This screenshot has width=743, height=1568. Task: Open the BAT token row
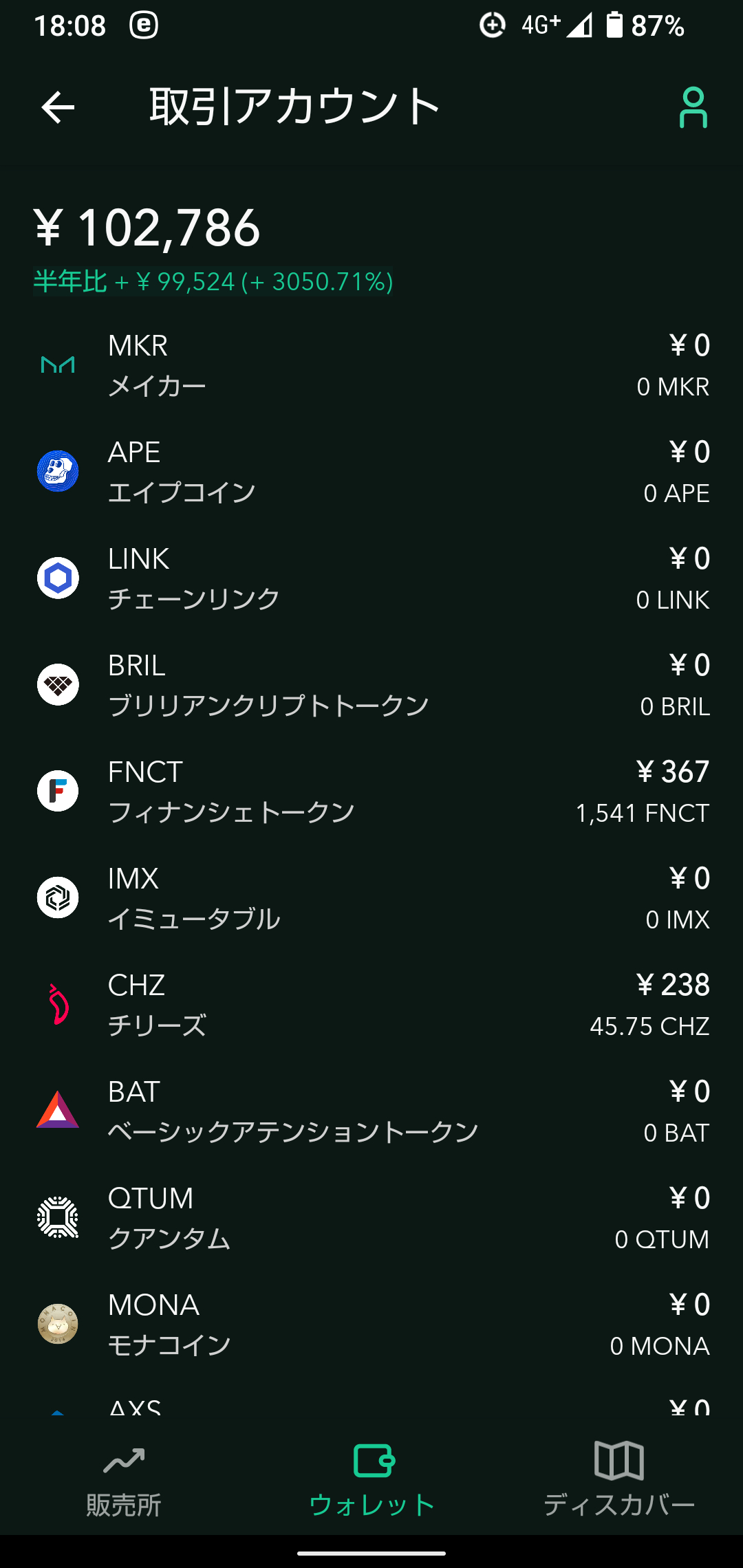tap(371, 1111)
